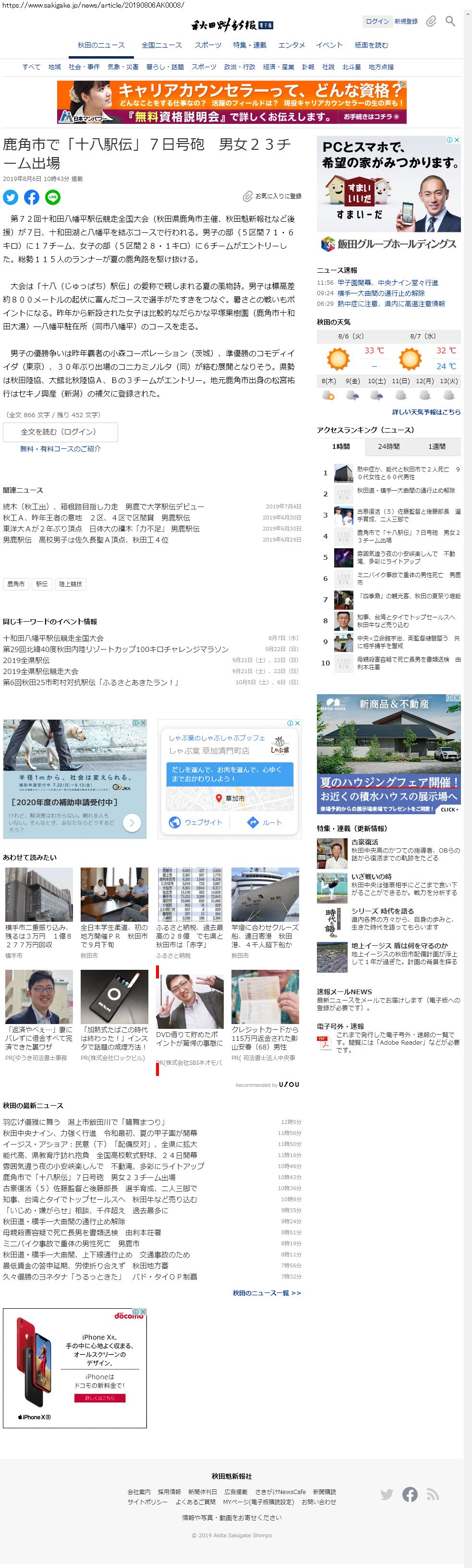Open the 新規登録 registration link
472x1568 pixels.
[x=406, y=21]
